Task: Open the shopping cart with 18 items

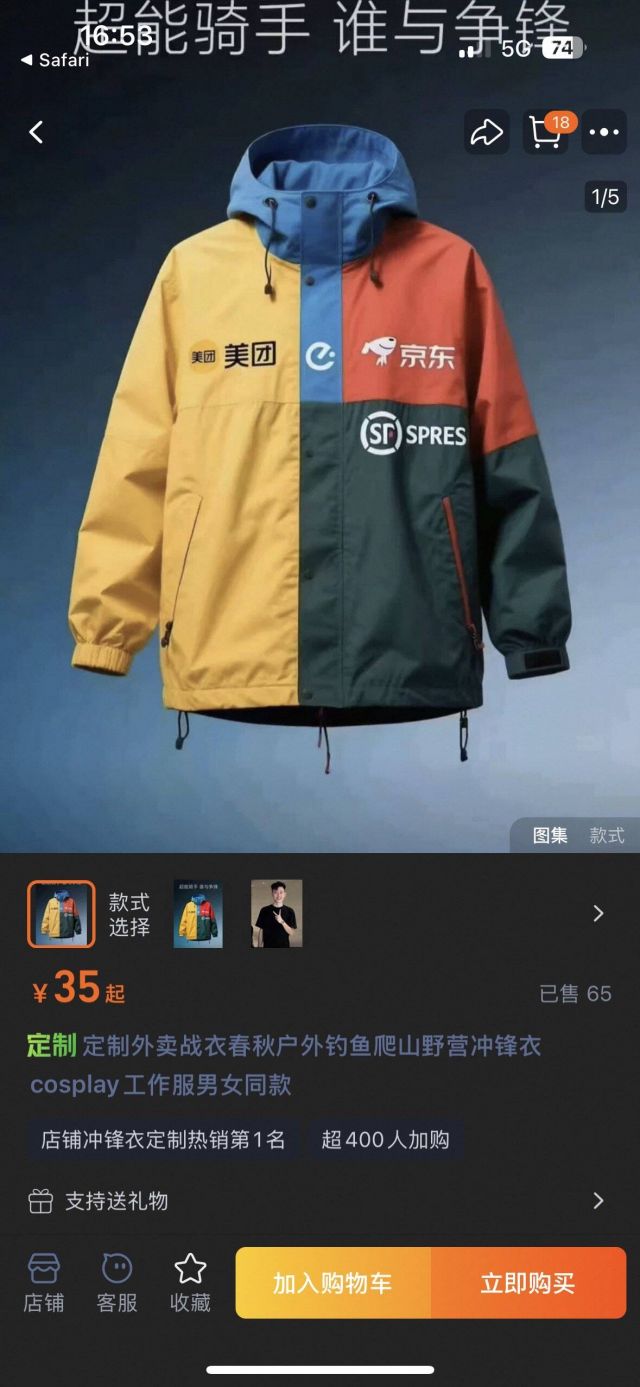Action: click(x=546, y=132)
